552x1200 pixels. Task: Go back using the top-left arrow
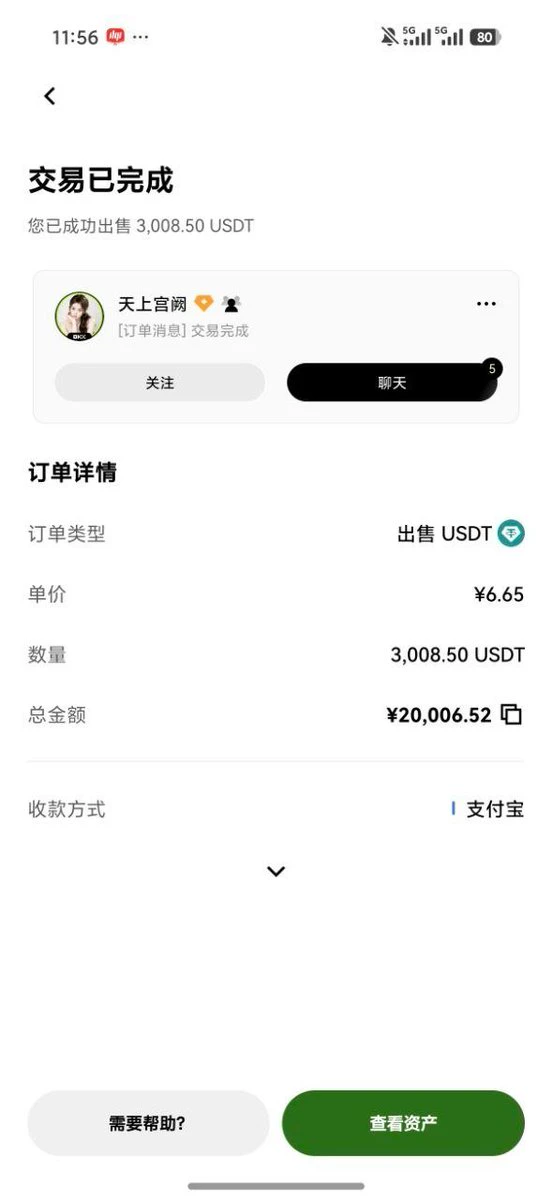49,96
